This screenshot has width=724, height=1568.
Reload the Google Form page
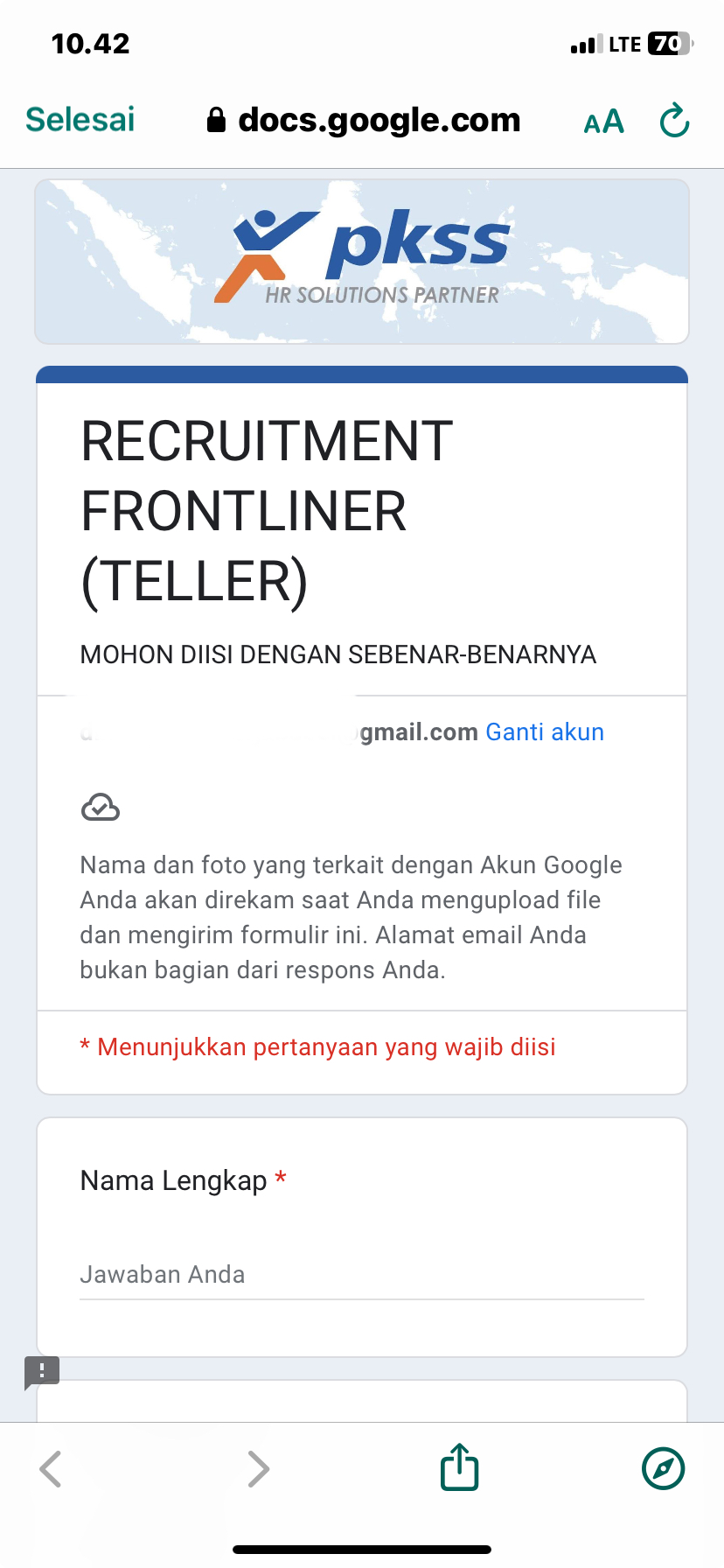(x=674, y=121)
